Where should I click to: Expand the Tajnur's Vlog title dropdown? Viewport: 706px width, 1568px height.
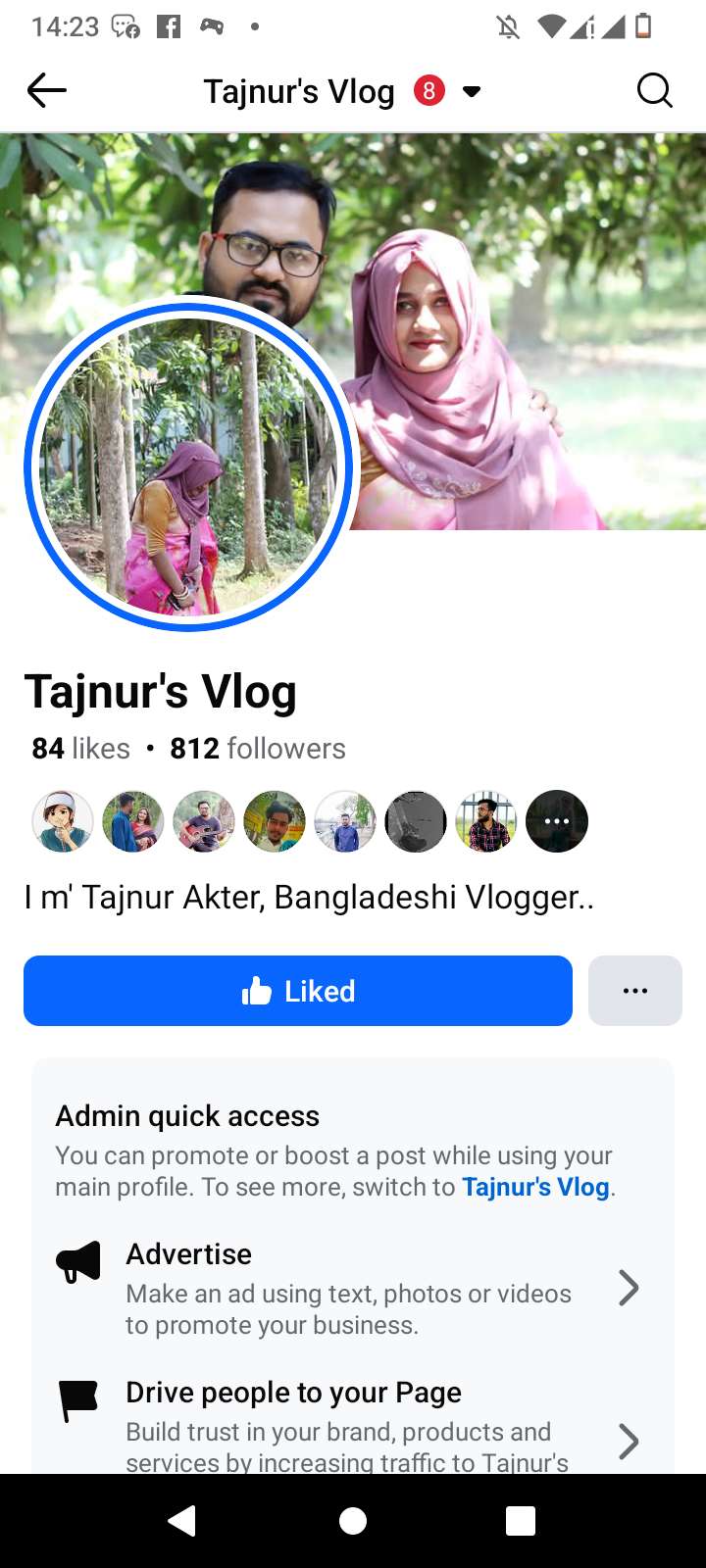[472, 91]
